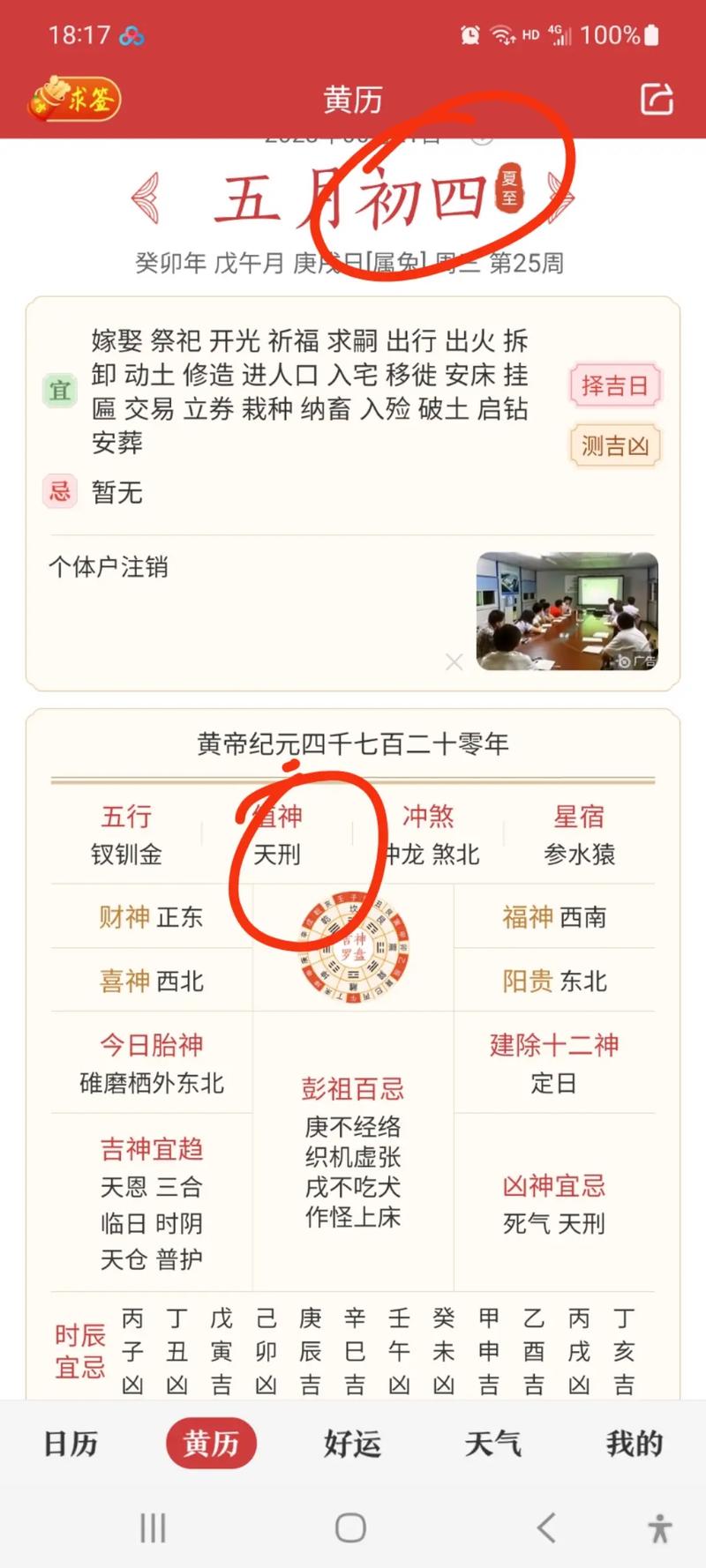Tap the system home button
706x1568 pixels.
pos(350,1527)
